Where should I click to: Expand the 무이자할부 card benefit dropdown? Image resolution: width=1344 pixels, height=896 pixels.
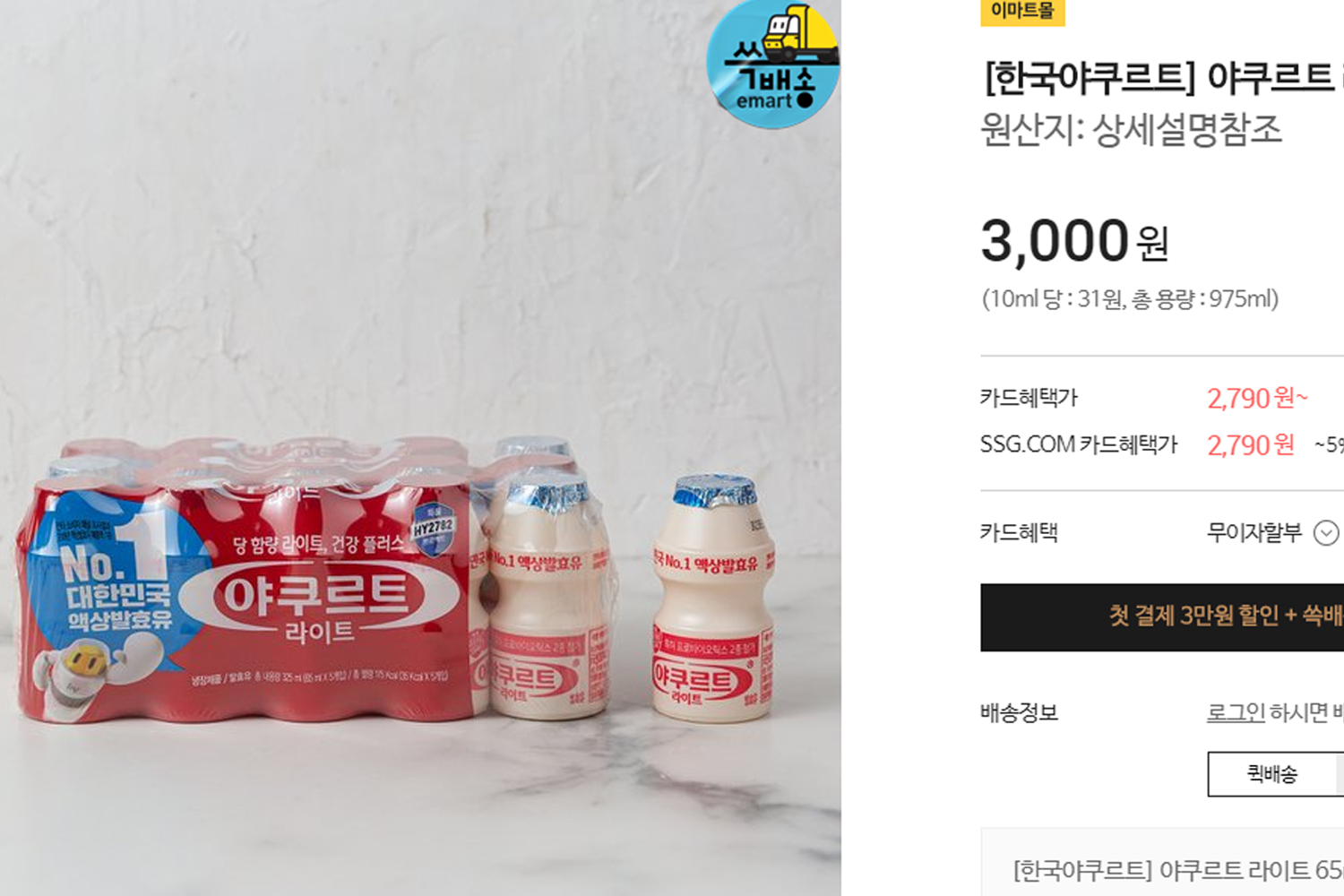point(1325,533)
